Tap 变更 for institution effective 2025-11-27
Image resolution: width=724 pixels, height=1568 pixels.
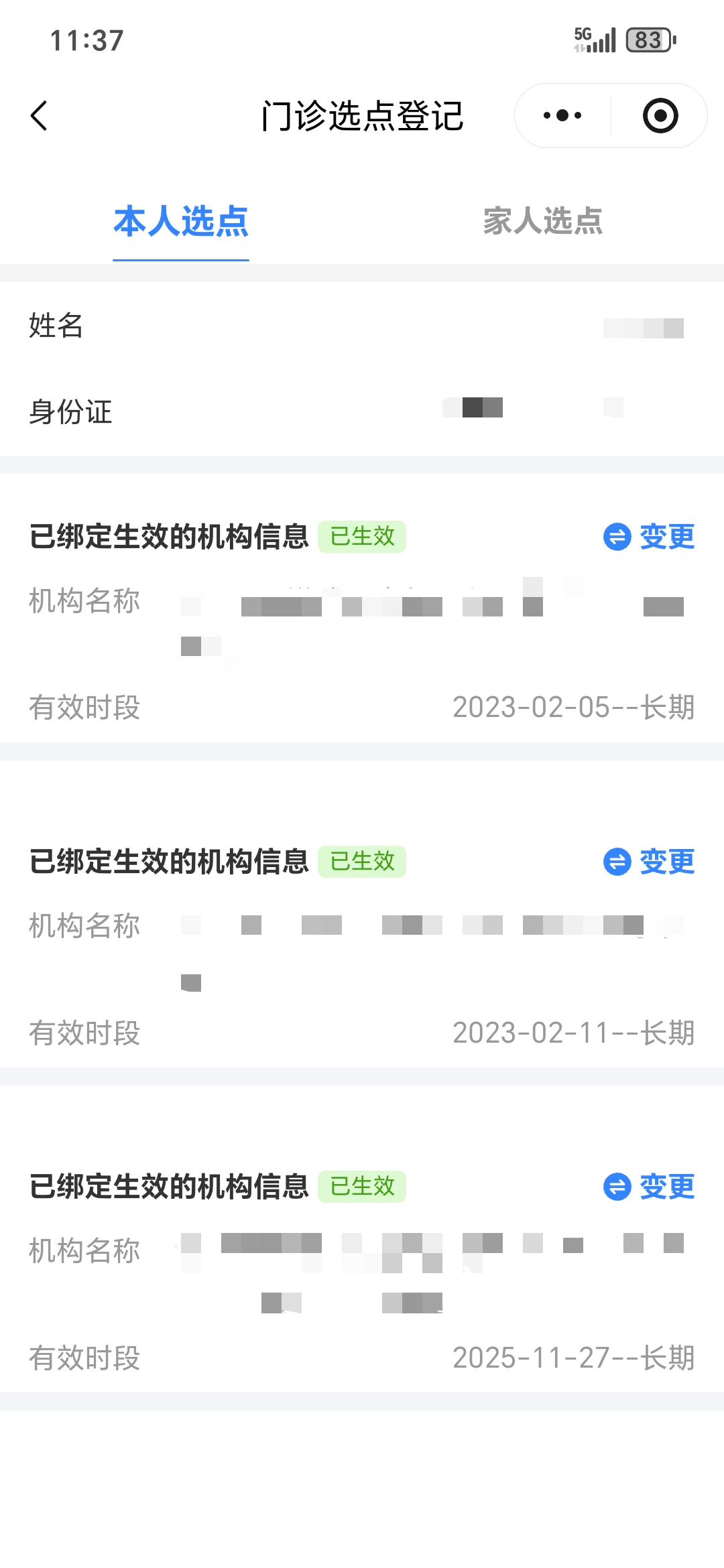tap(649, 1187)
